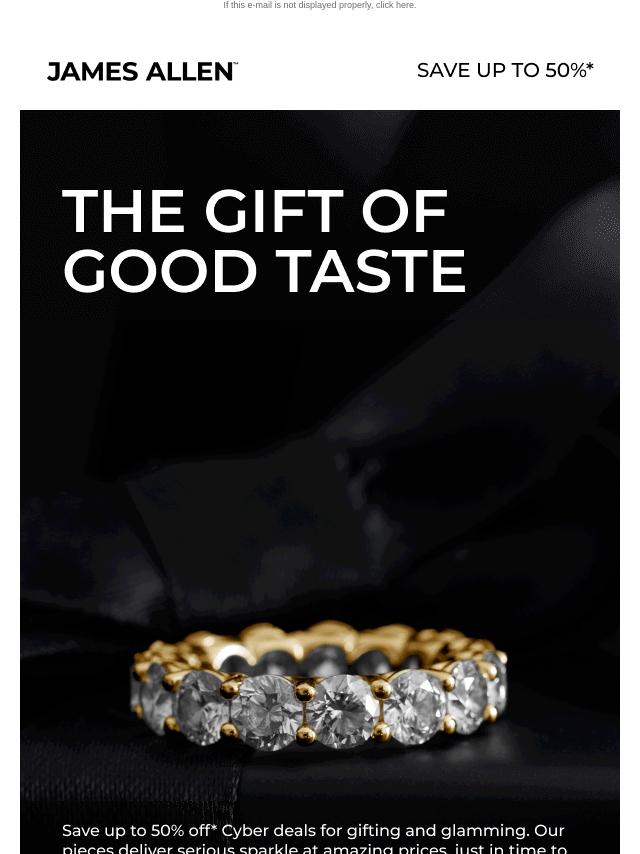Open the SAVE UP TO 50%* link

(505, 71)
